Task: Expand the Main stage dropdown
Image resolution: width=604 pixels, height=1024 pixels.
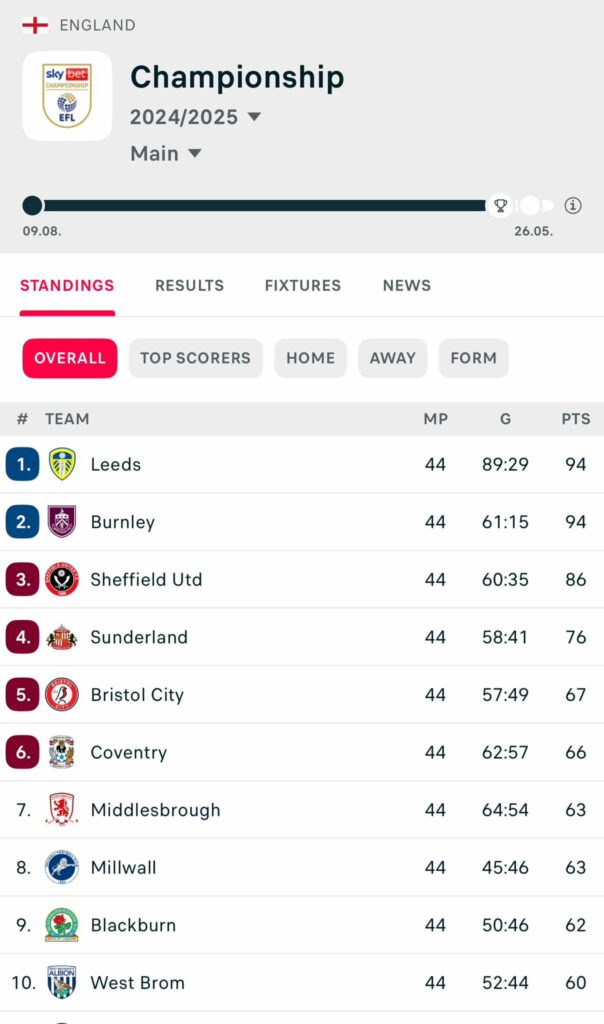Action: tap(166, 153)
